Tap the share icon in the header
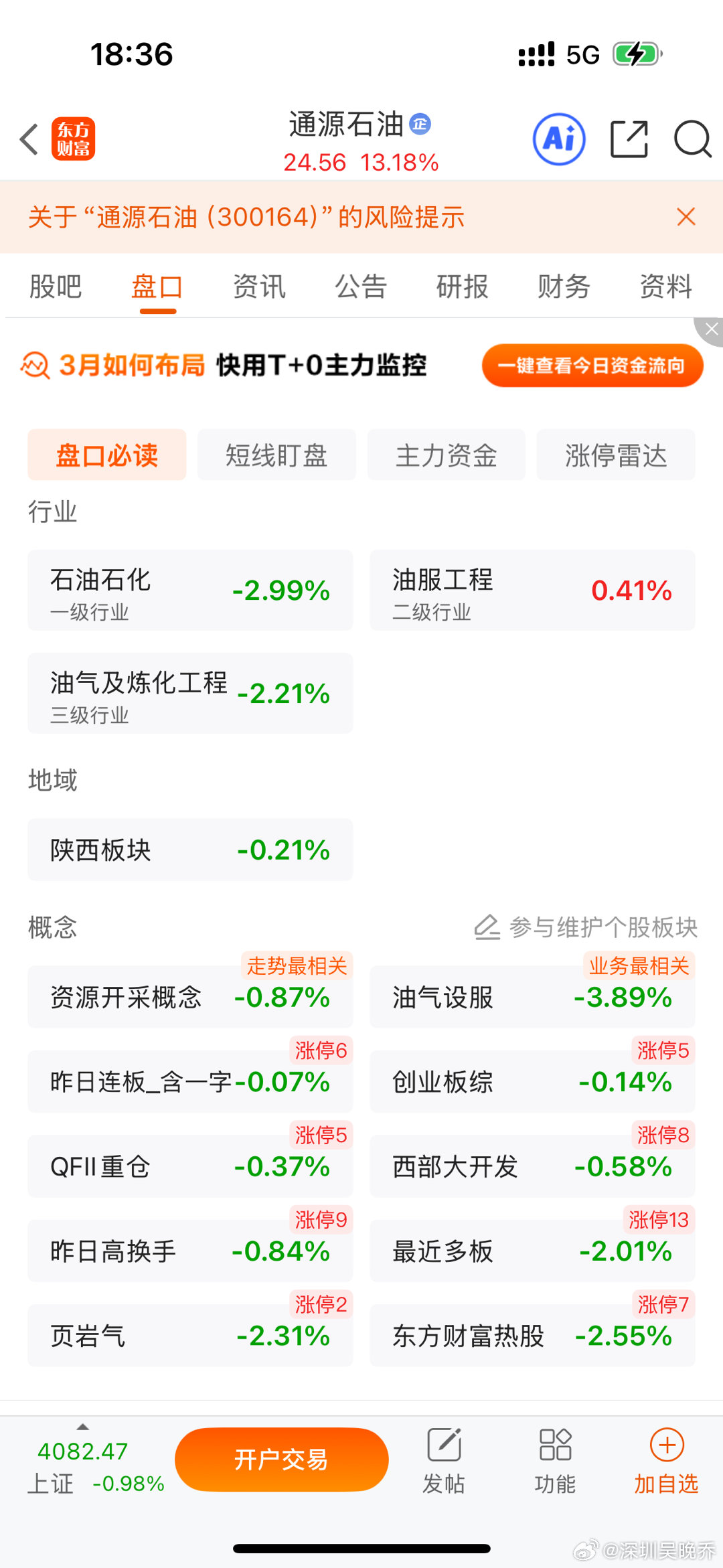Screen dimensions: 723x1568 click(x=628, y=139)
